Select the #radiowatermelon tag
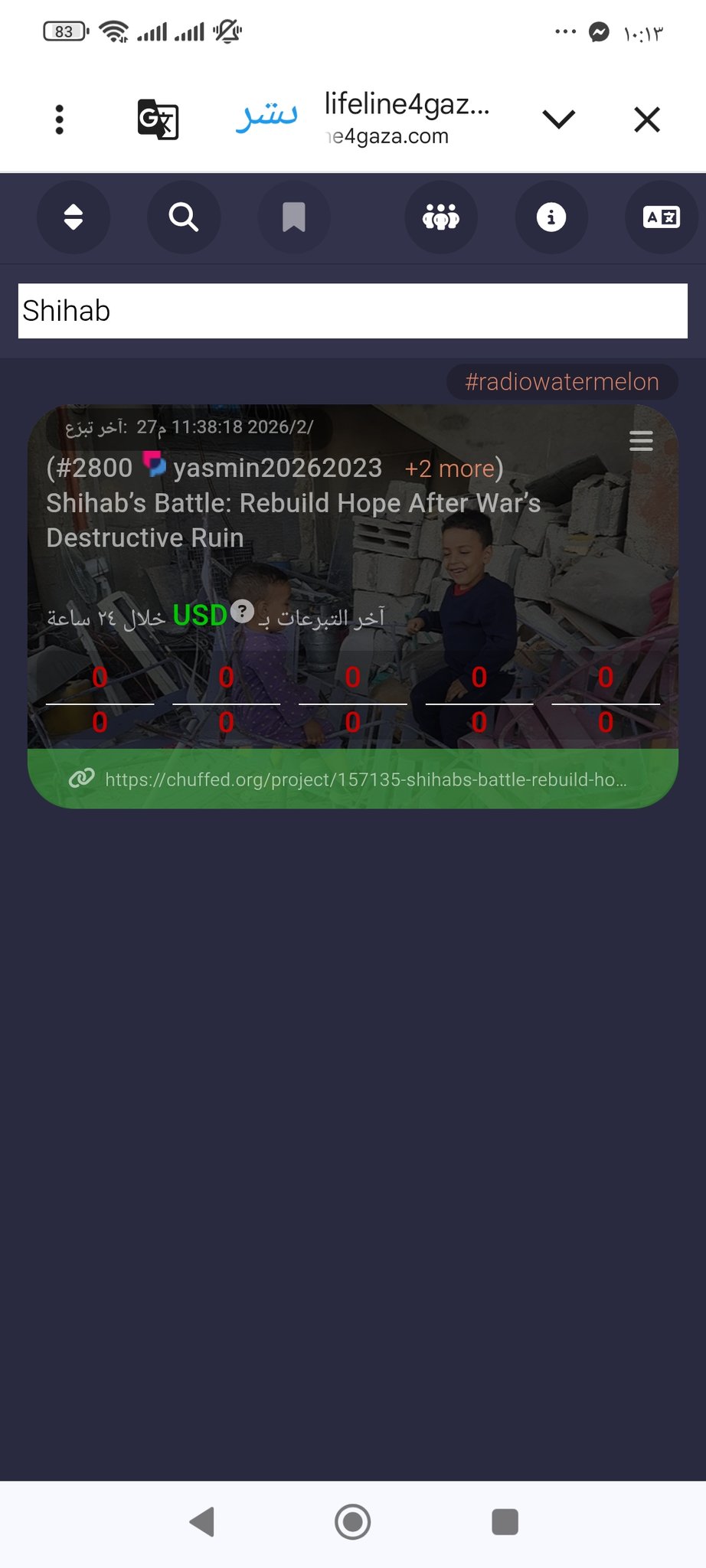The image size is (706, 1568). click(562, 381)
